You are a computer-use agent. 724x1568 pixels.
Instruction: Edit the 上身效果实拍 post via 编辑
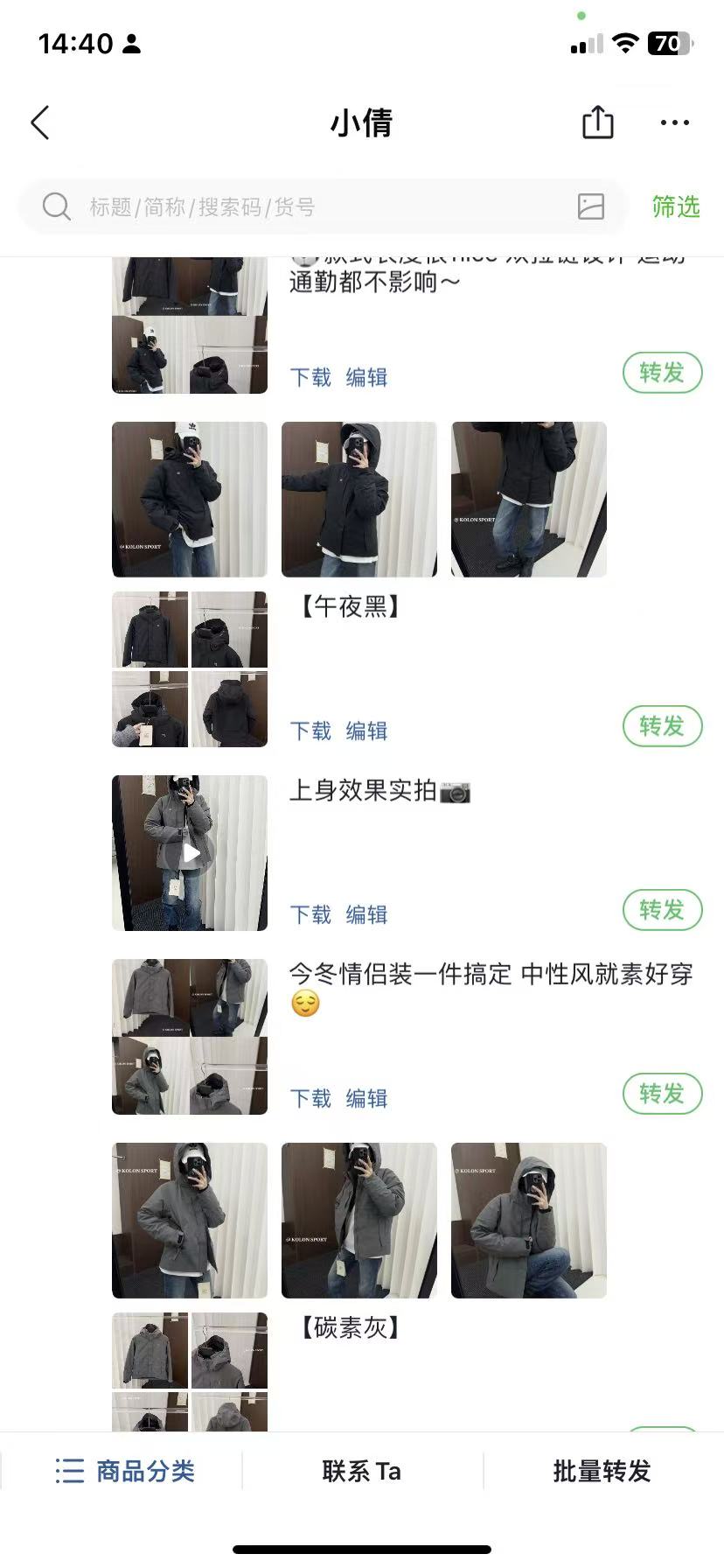coord(366,914)
